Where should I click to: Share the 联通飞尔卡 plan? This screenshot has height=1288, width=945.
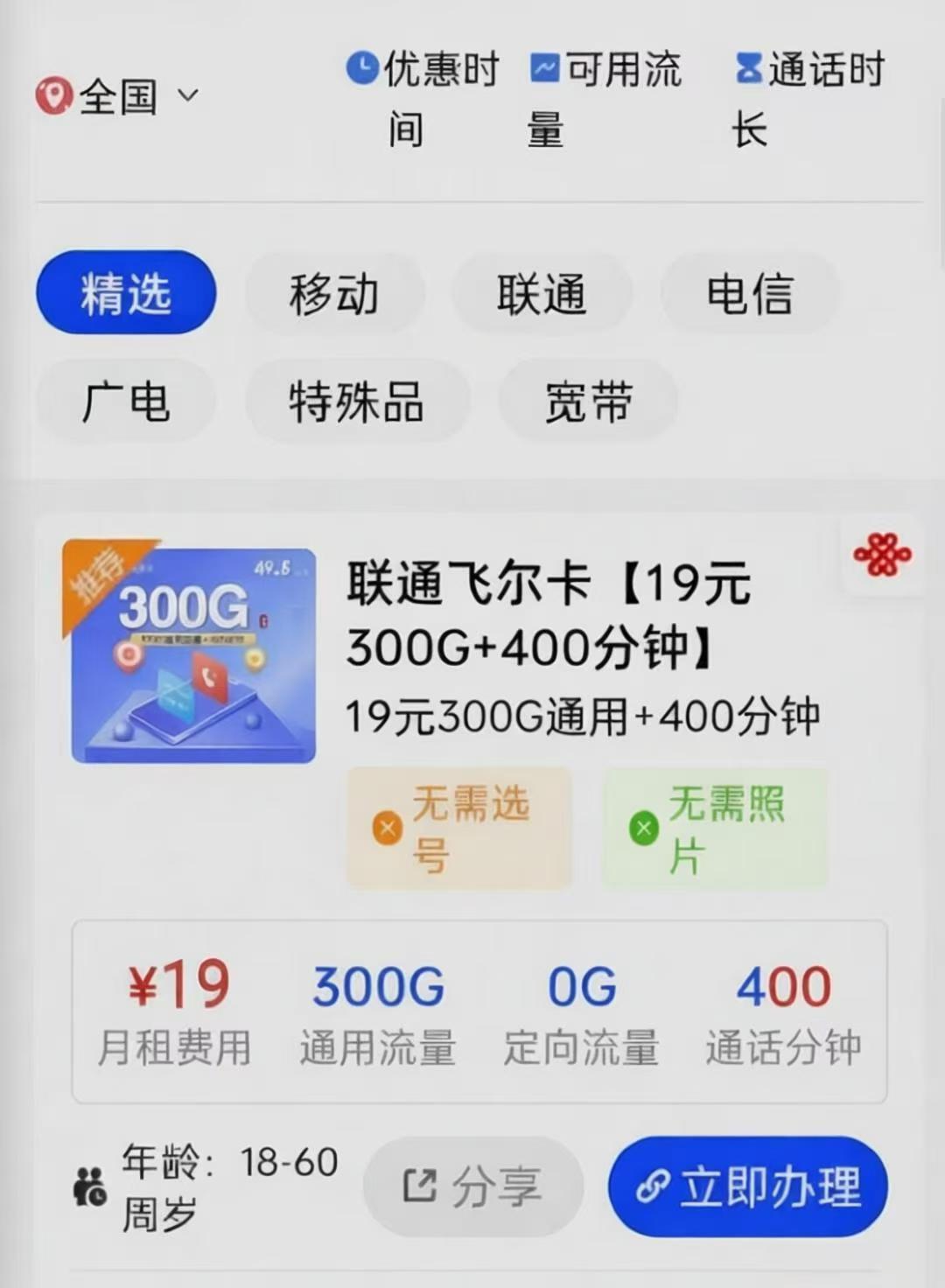pyautogui.click(x=473, y=1187)
